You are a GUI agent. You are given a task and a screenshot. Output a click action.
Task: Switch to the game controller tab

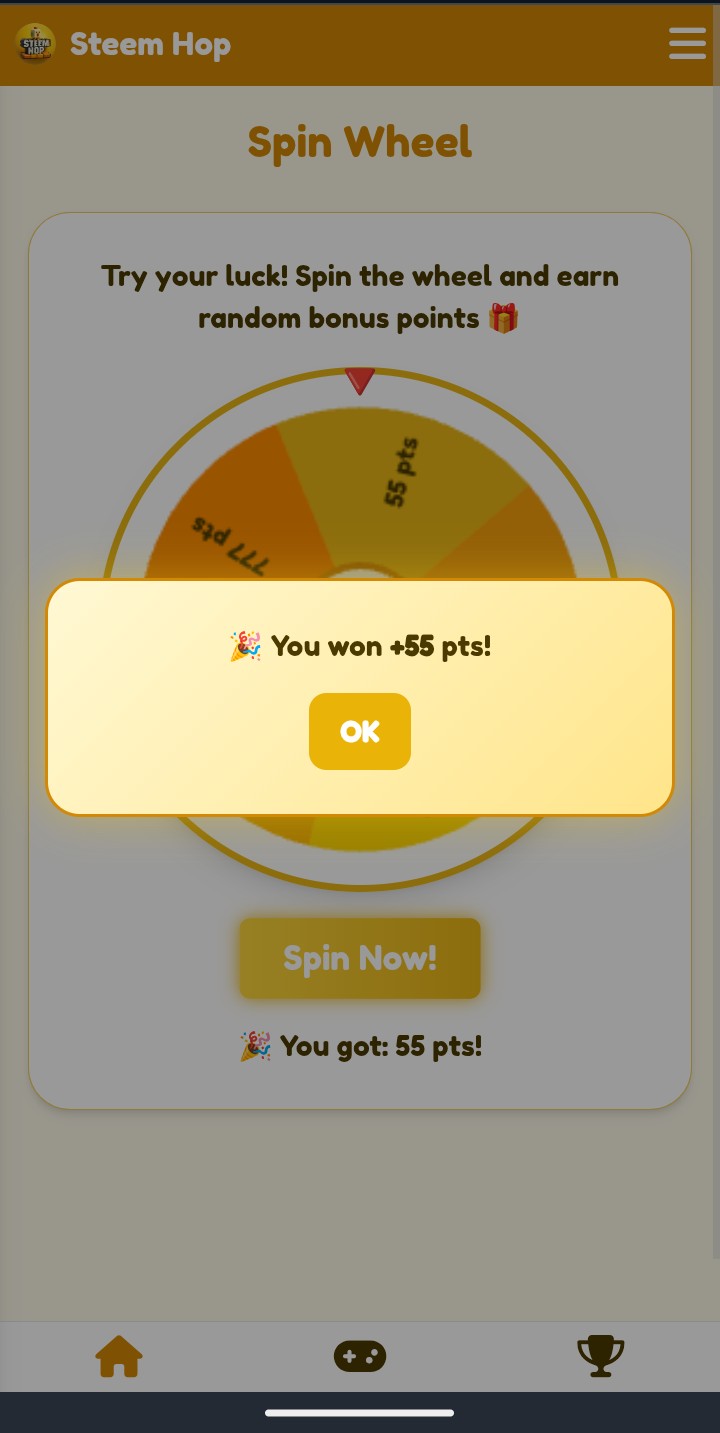360,1357
